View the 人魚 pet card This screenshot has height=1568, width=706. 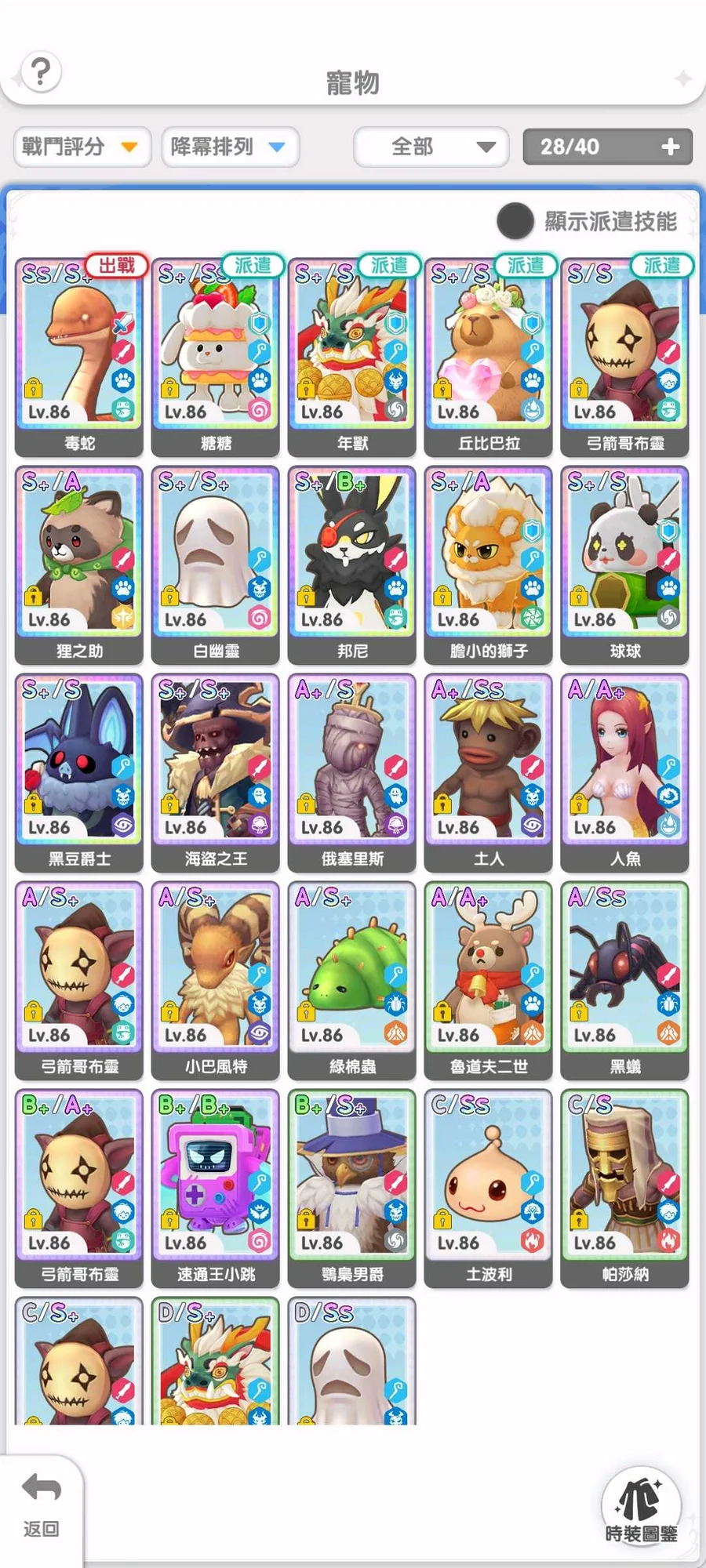tap(625, 768)
